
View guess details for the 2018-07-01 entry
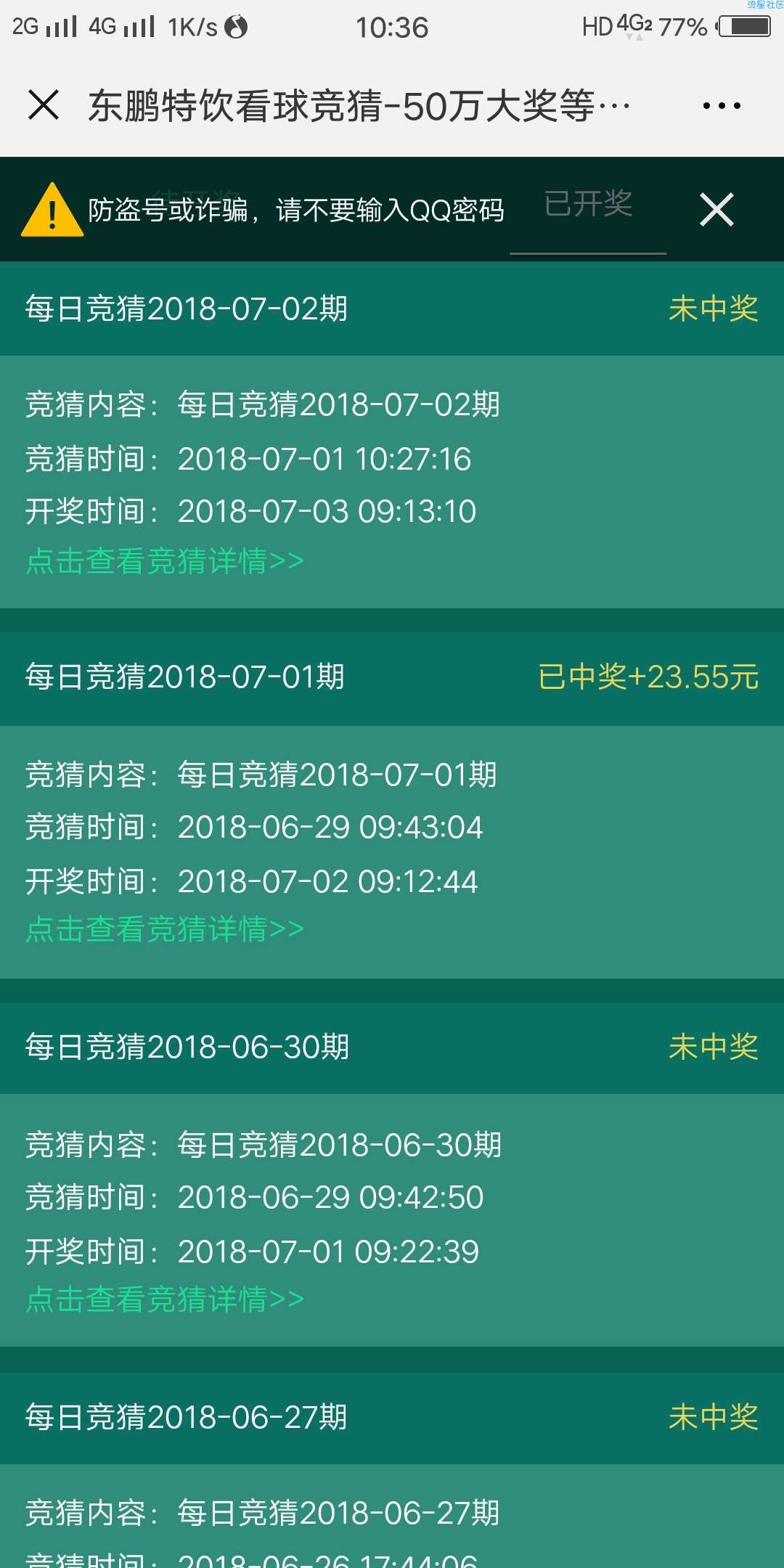point(165,929)
